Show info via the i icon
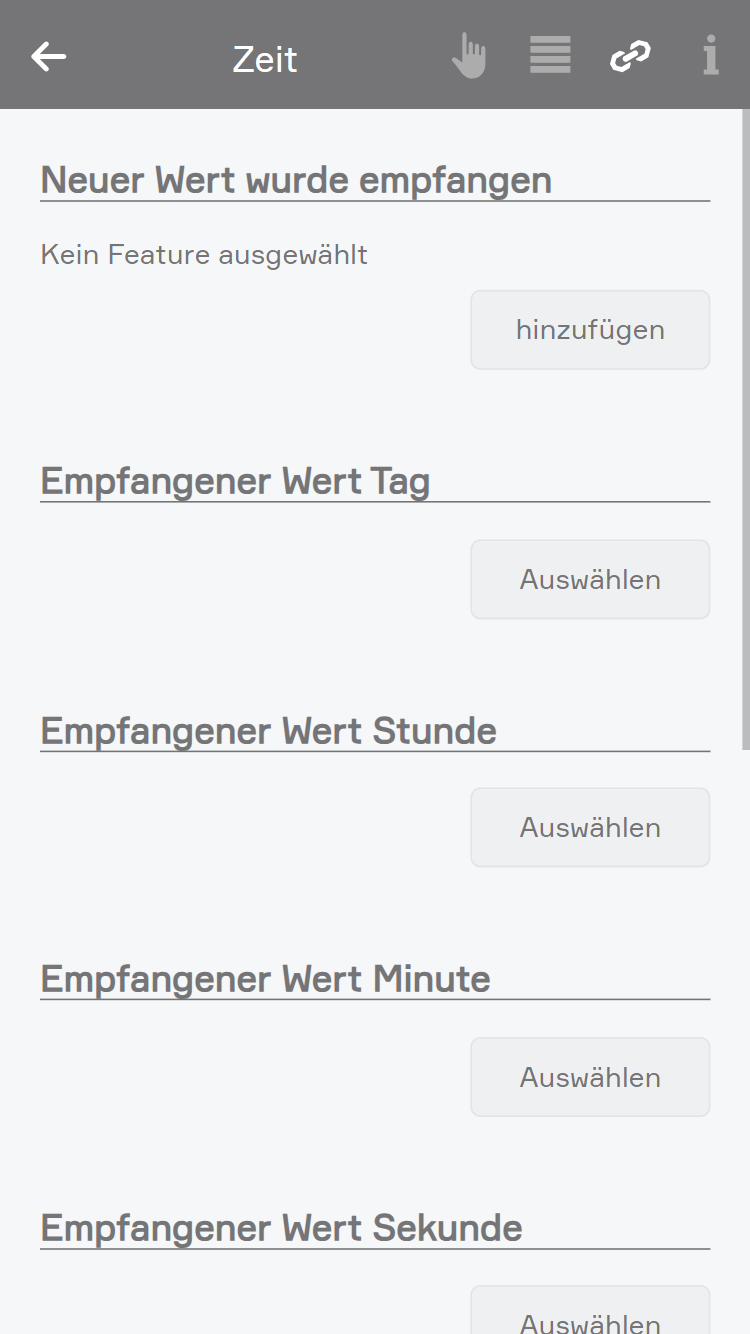The width and height of the screenshot is (750, 1334). 710,56
